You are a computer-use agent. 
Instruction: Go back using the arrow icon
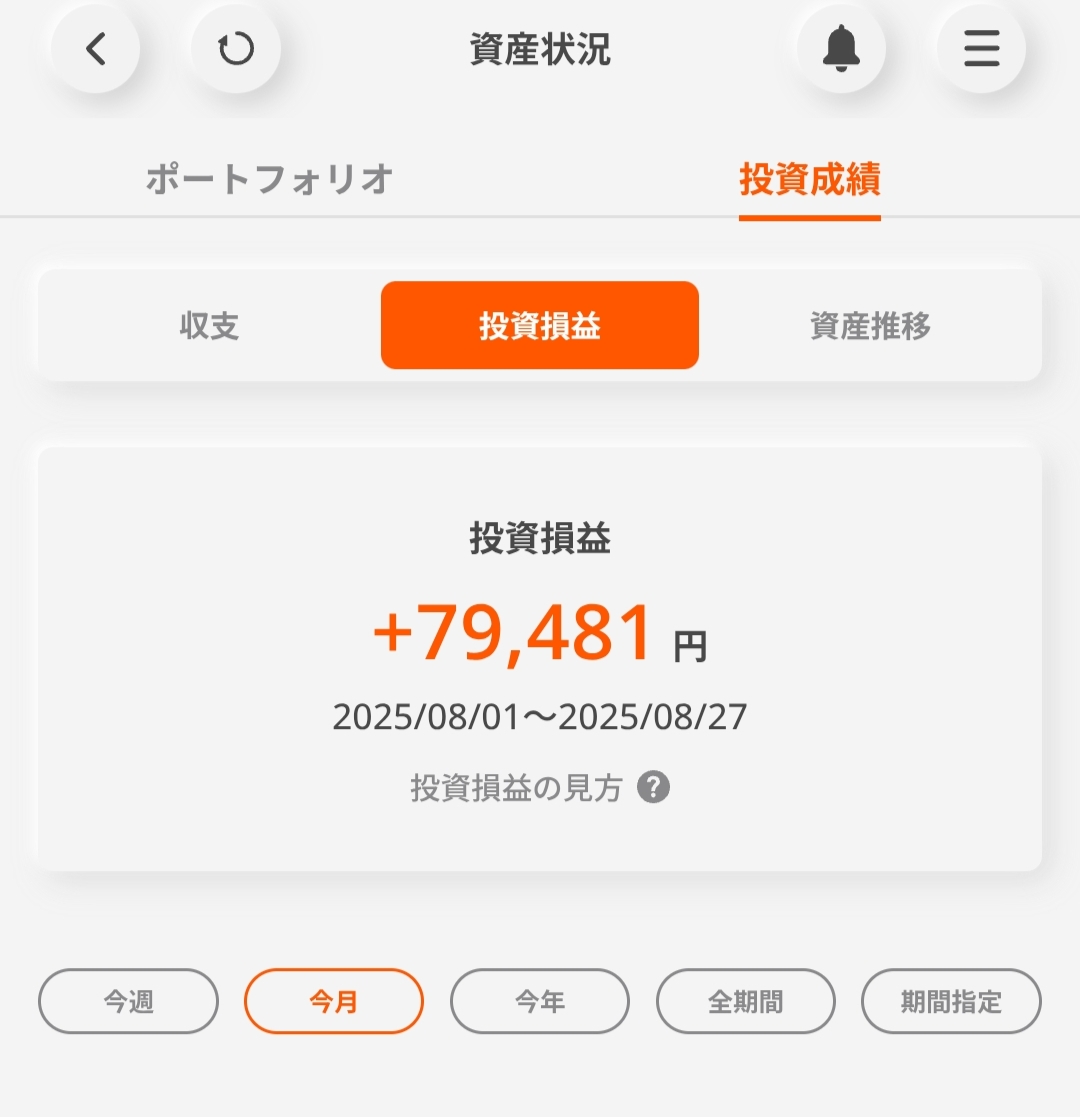coord(95,49)
